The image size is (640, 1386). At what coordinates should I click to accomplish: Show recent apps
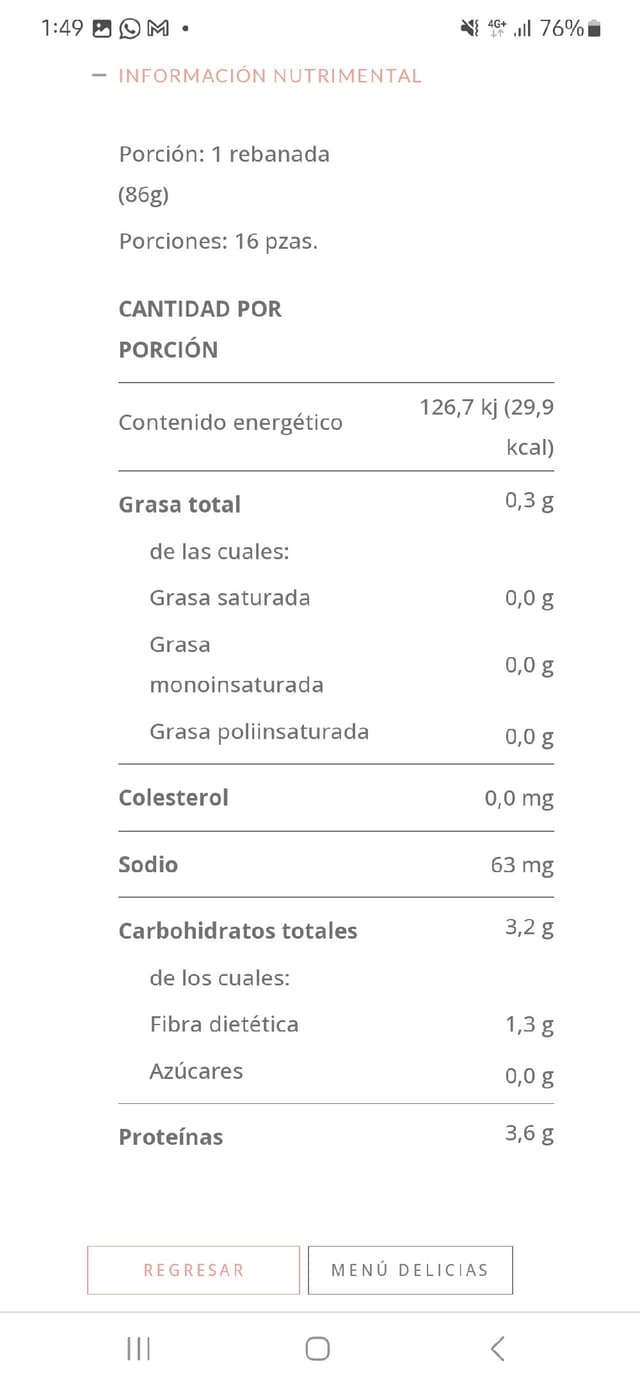coord(138,1349)
